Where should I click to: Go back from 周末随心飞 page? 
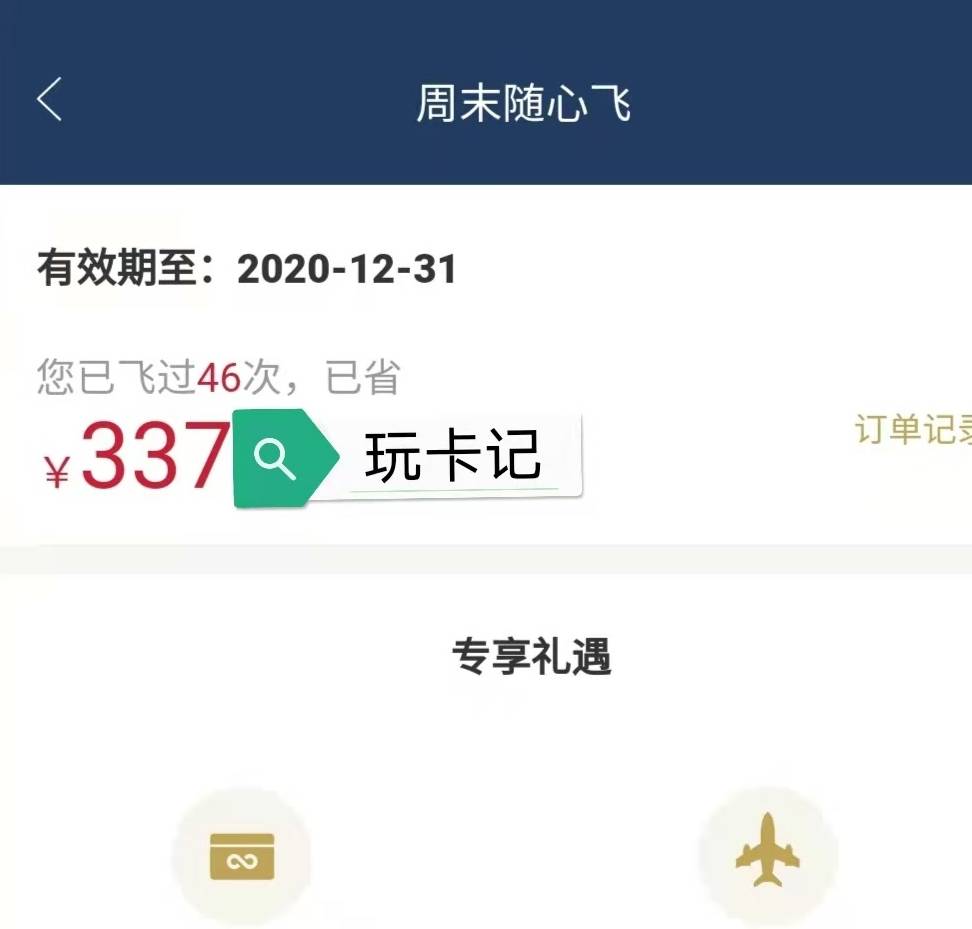tap(49, 100)
